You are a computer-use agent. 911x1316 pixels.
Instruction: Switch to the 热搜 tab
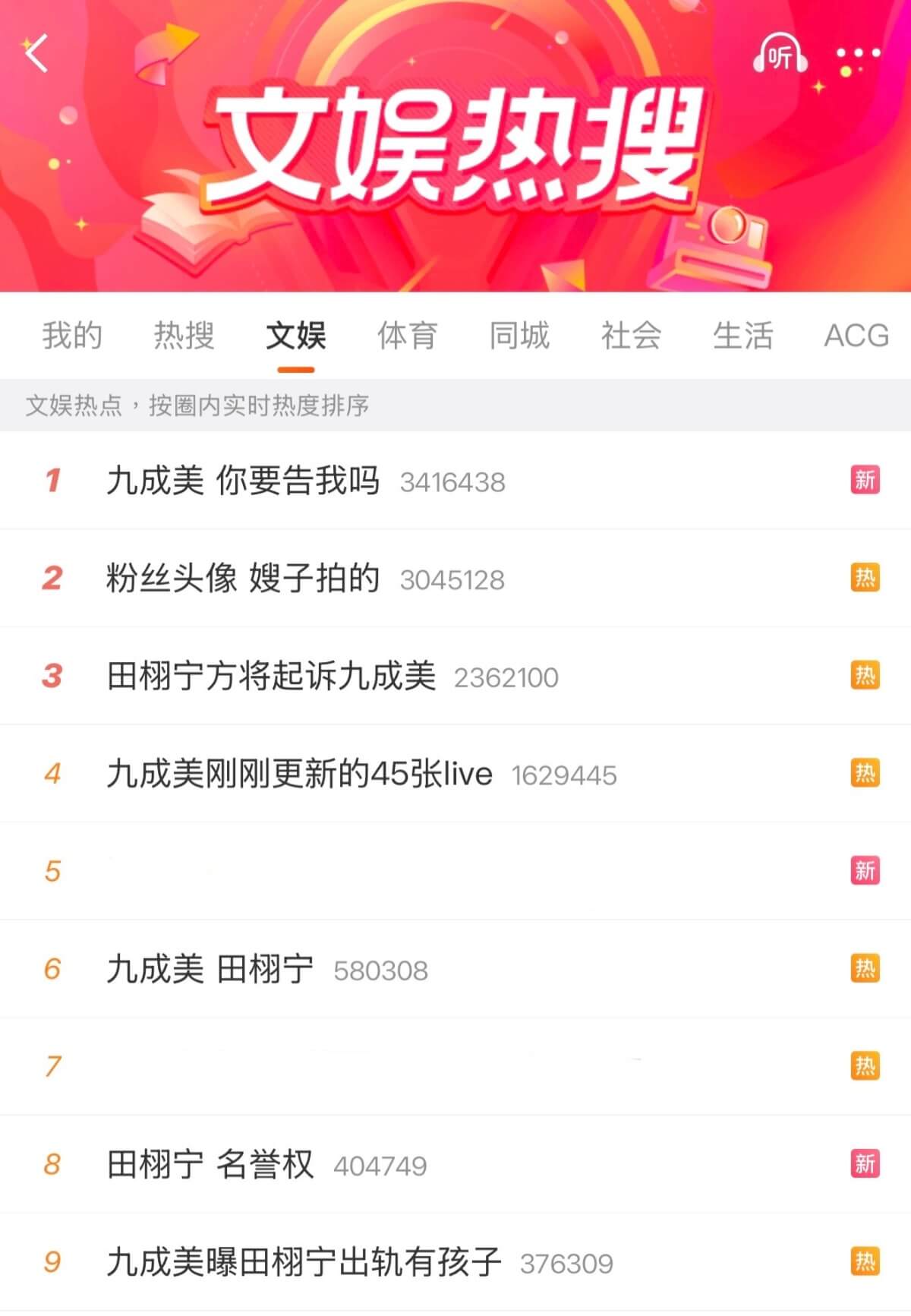pyautogui.click(x=184, y=336)
